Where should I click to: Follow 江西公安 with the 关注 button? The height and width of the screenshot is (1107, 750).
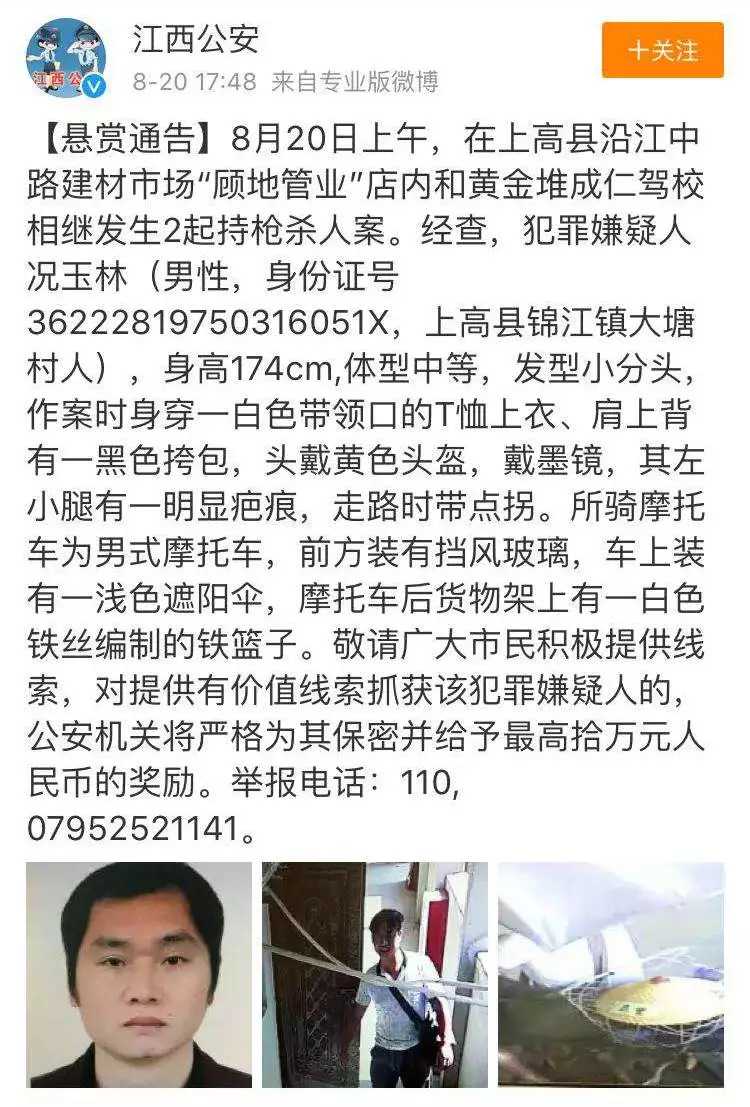click(x=662, y=50)
